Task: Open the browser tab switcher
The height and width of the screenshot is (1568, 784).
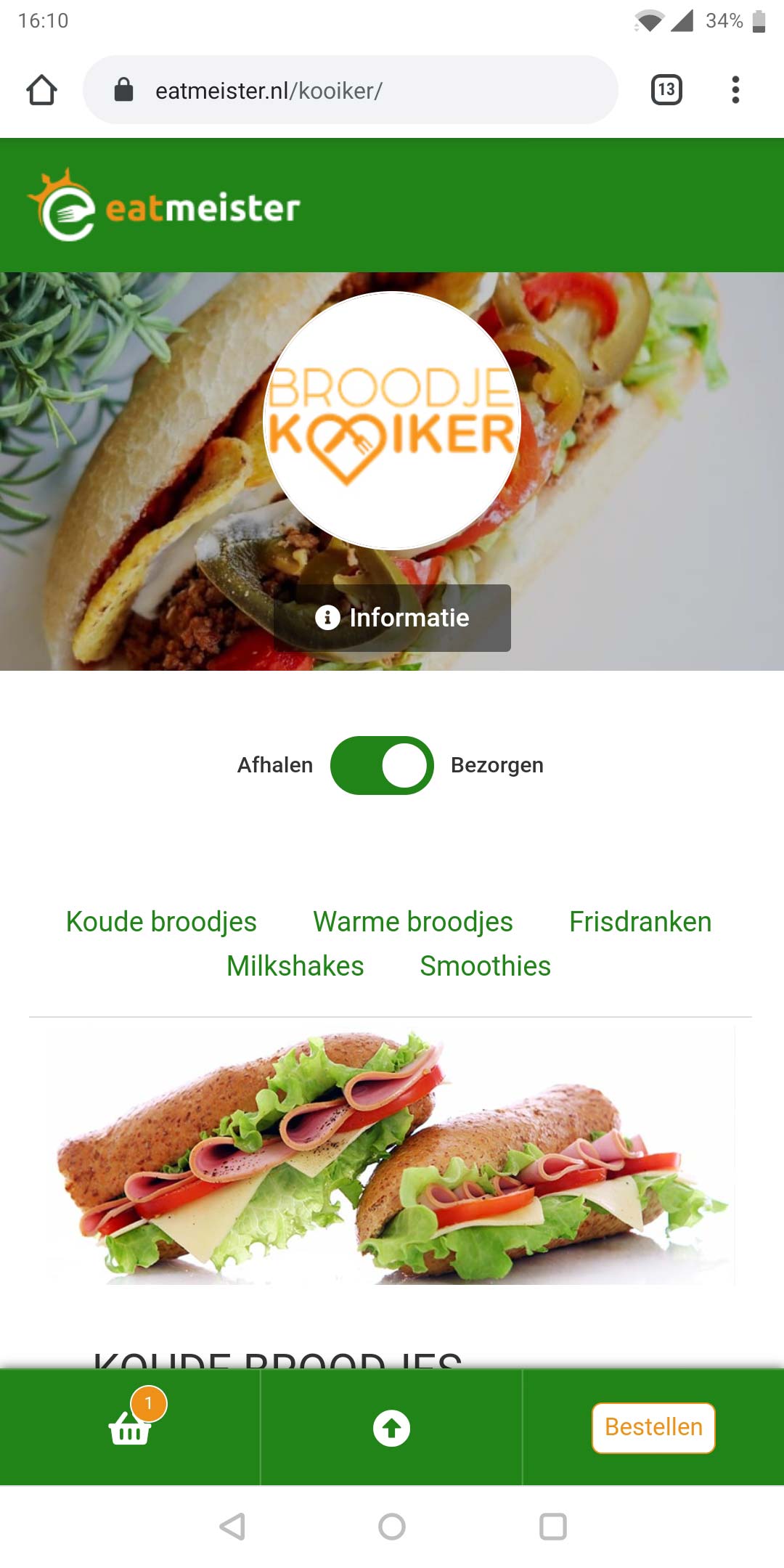Action: 666,90
